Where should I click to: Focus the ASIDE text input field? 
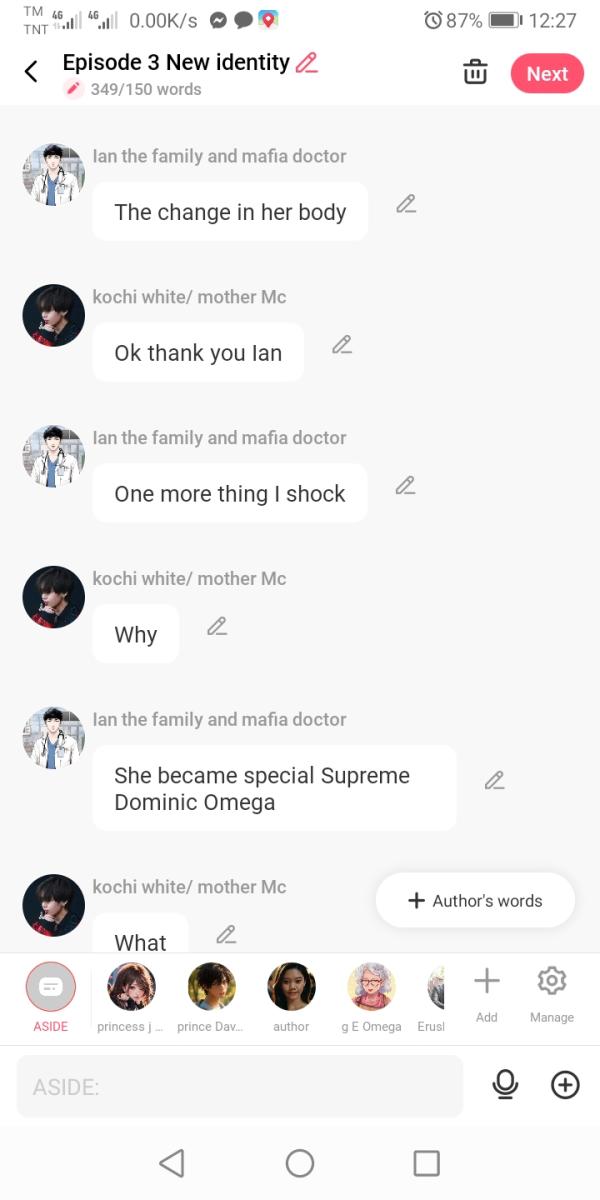(240, 1086)
